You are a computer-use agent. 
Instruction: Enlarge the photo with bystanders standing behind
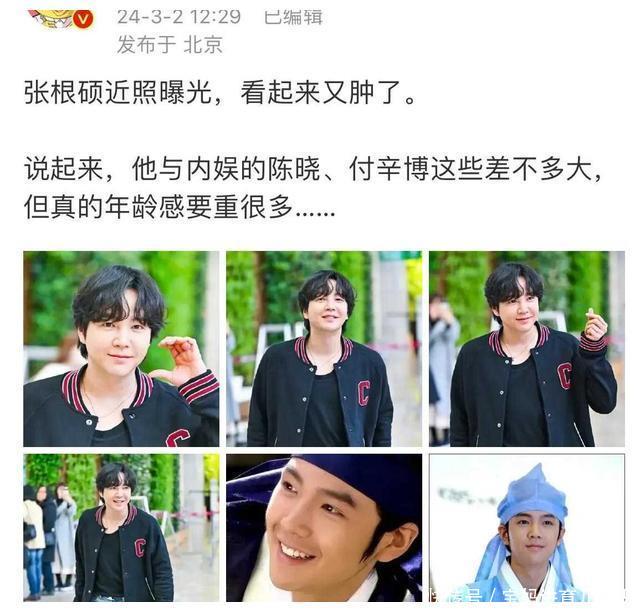point(121,527)
